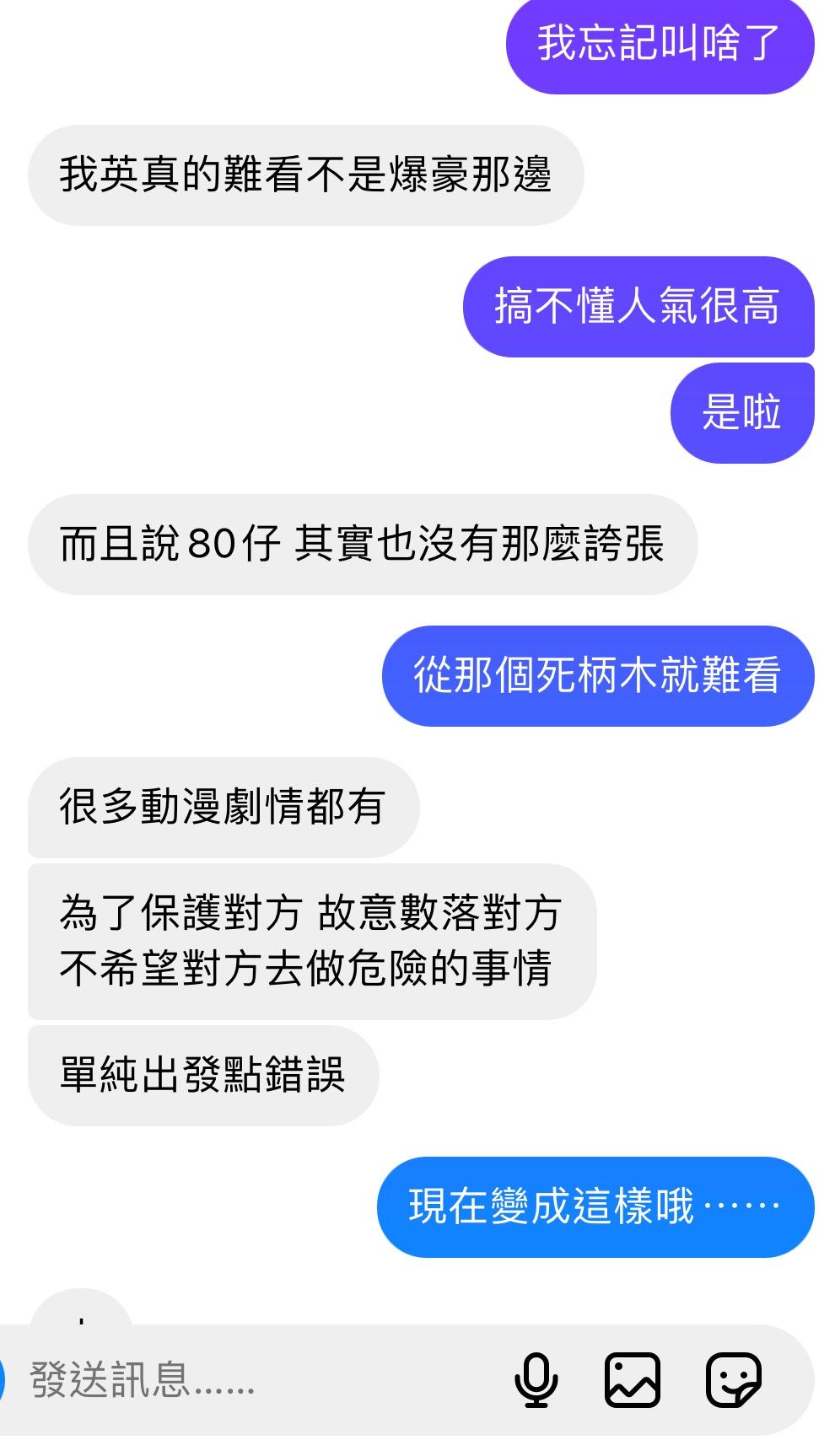Image resolution: width=835 pixels, height=1456 pixels.
Task: Record a voice message with the microphone
Action: [x=536, y=1380]
